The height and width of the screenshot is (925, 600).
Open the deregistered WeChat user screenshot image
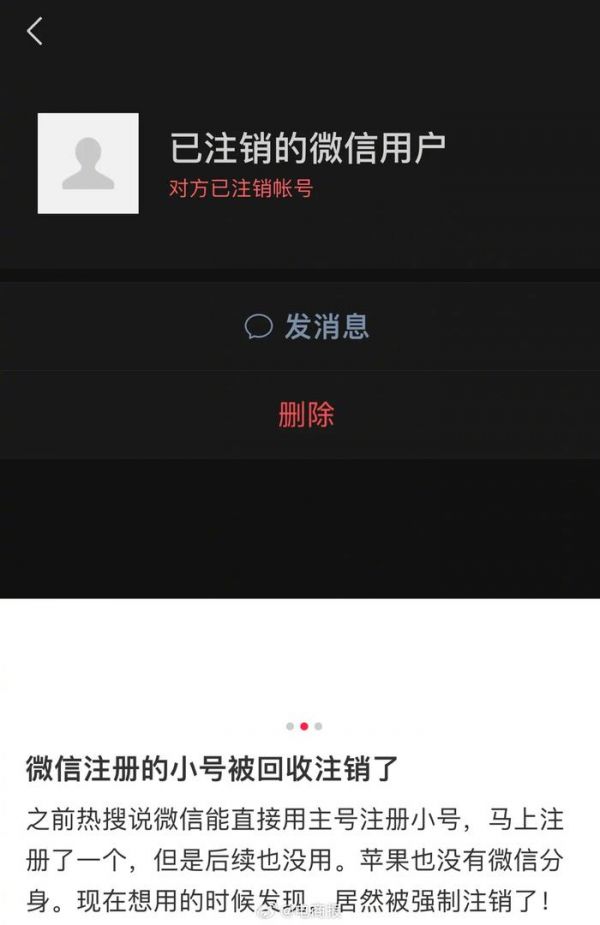pyautogui.click(x=300, y=300)
